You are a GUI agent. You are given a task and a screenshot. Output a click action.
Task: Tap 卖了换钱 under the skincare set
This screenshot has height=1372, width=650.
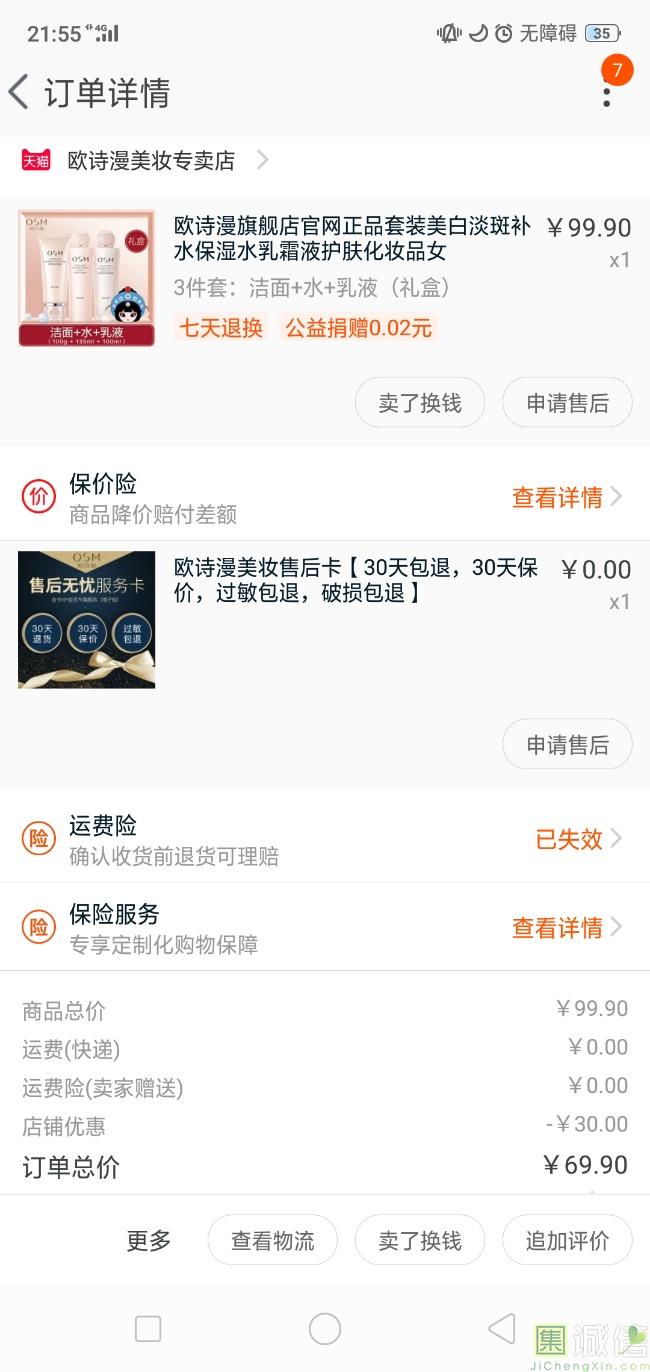pos(420,403)
